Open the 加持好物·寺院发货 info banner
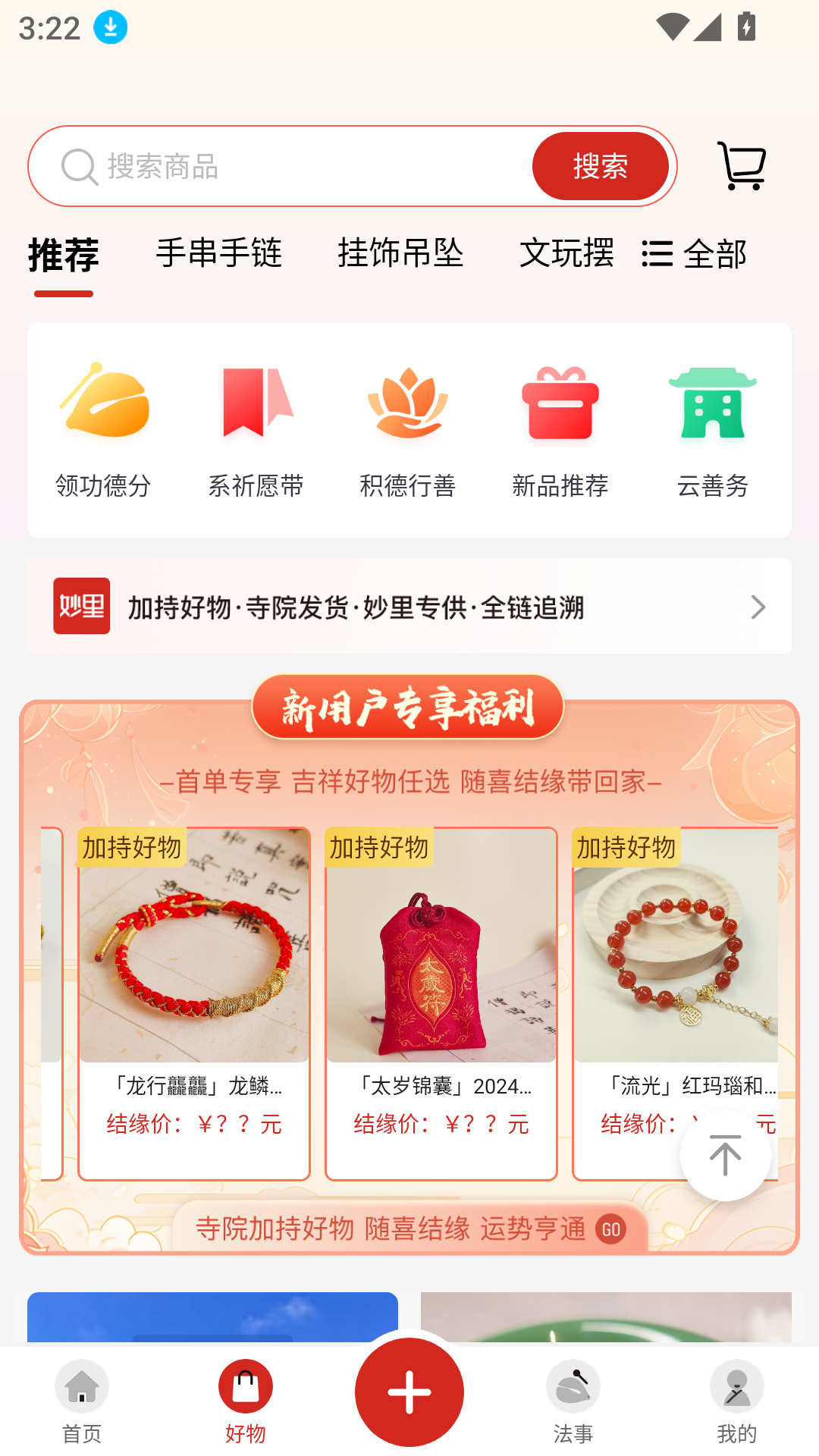Image resolution: width=819 pixels, height=1456 pixels. [409, 607]
